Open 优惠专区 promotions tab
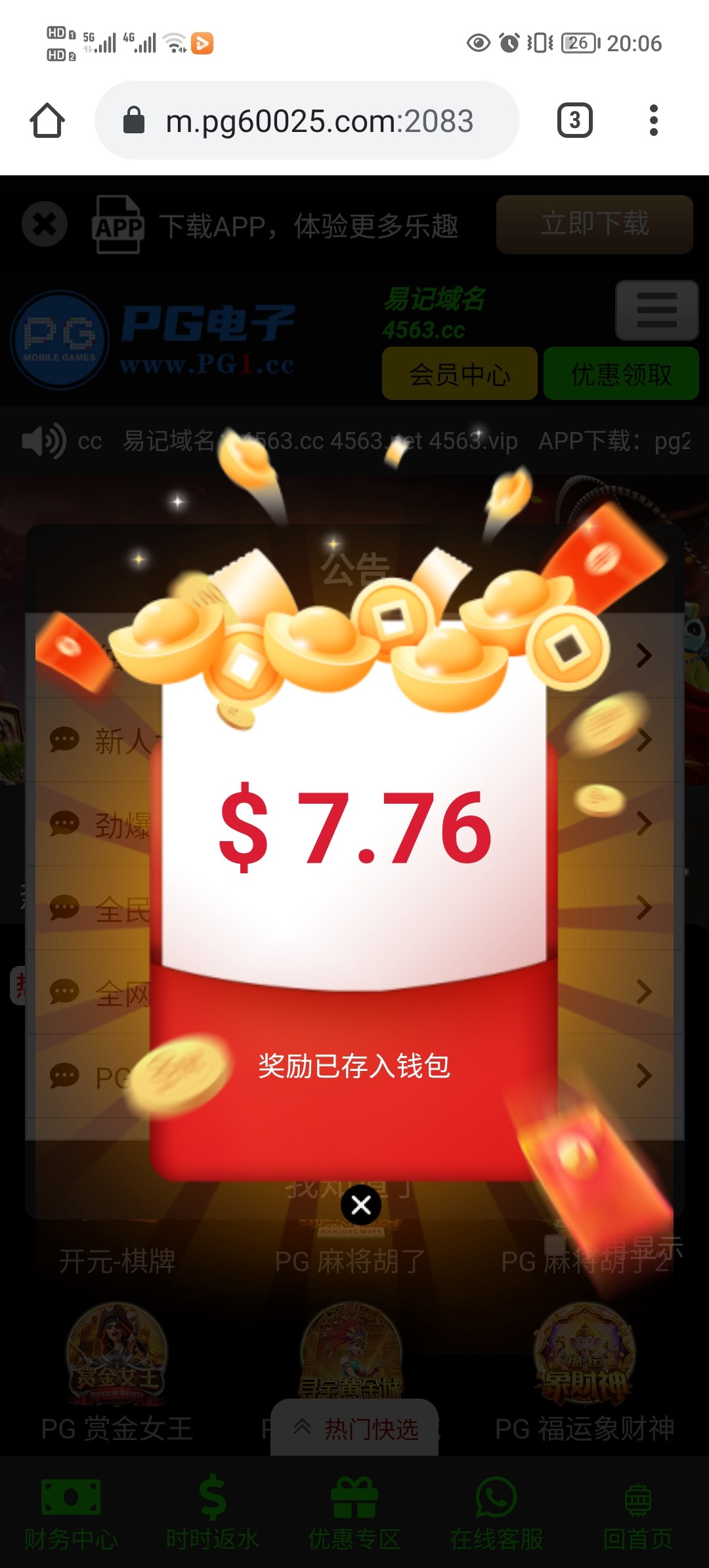The image size is (709, 1568). click(354, 1510)
